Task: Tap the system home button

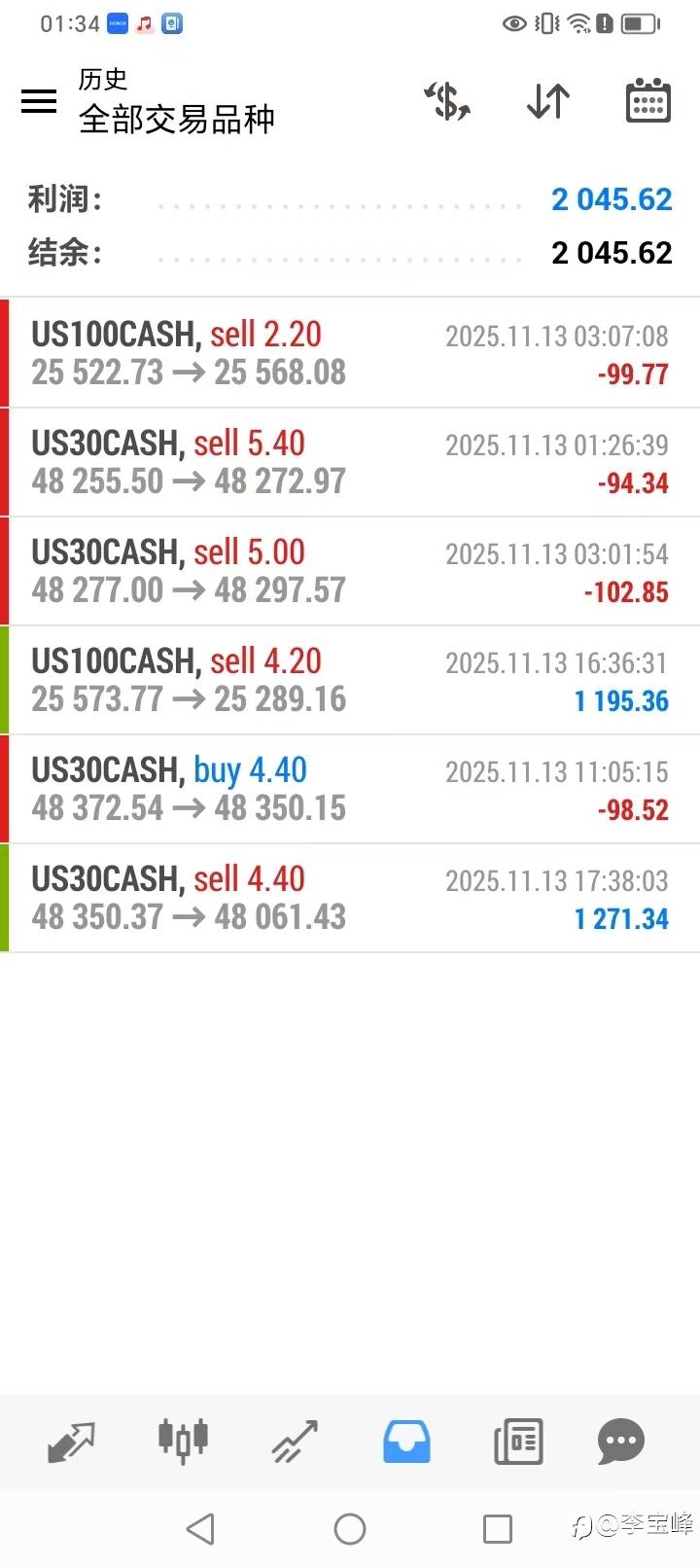Action: coord(350,1529)
